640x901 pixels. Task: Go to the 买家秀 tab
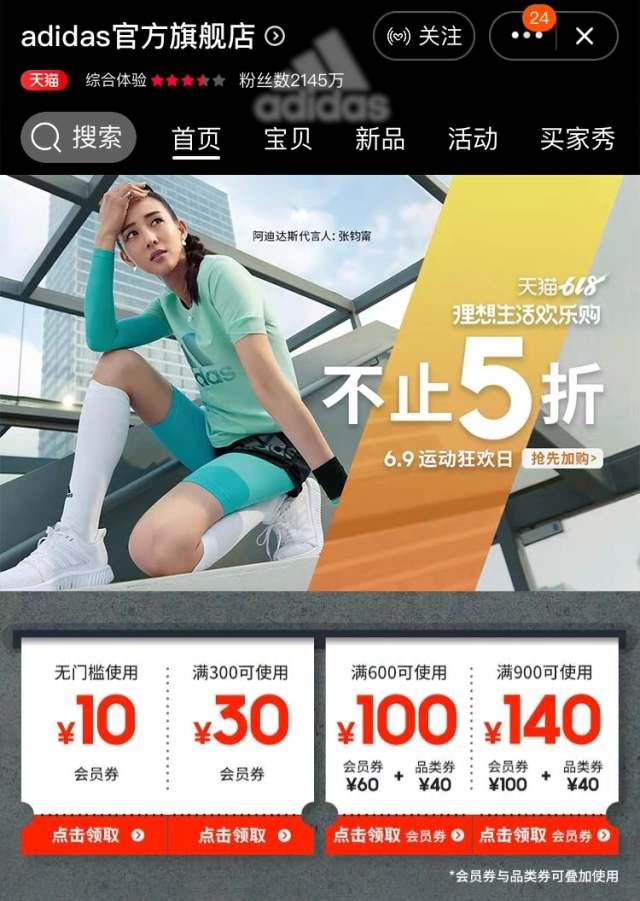[577, 139]
